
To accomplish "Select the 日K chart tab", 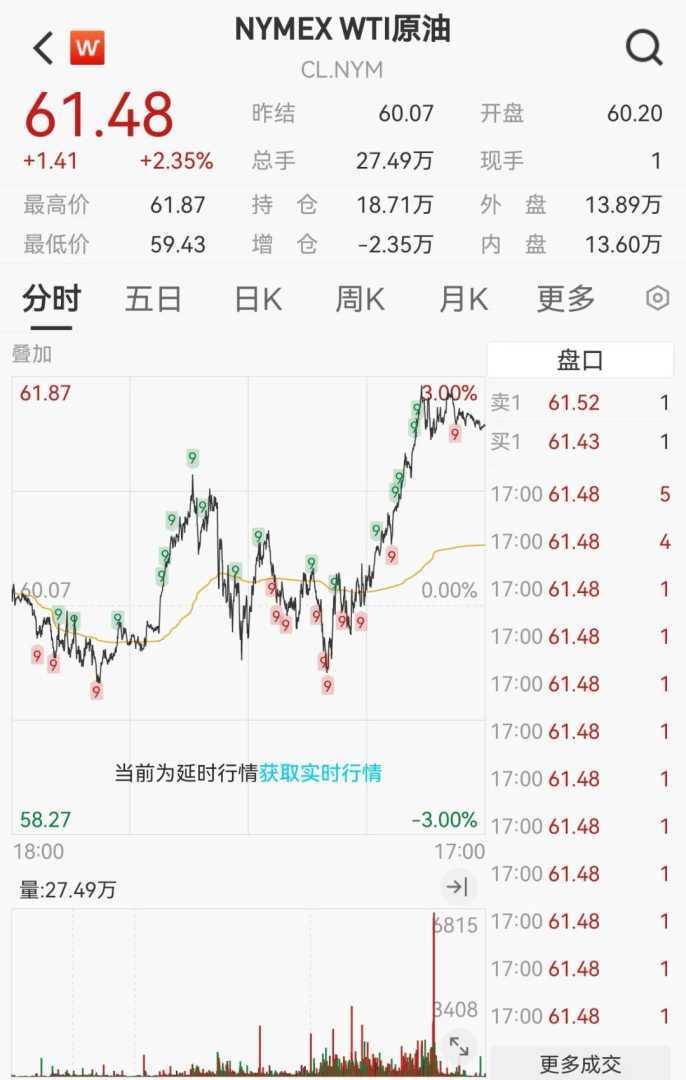I will (258, 298).
